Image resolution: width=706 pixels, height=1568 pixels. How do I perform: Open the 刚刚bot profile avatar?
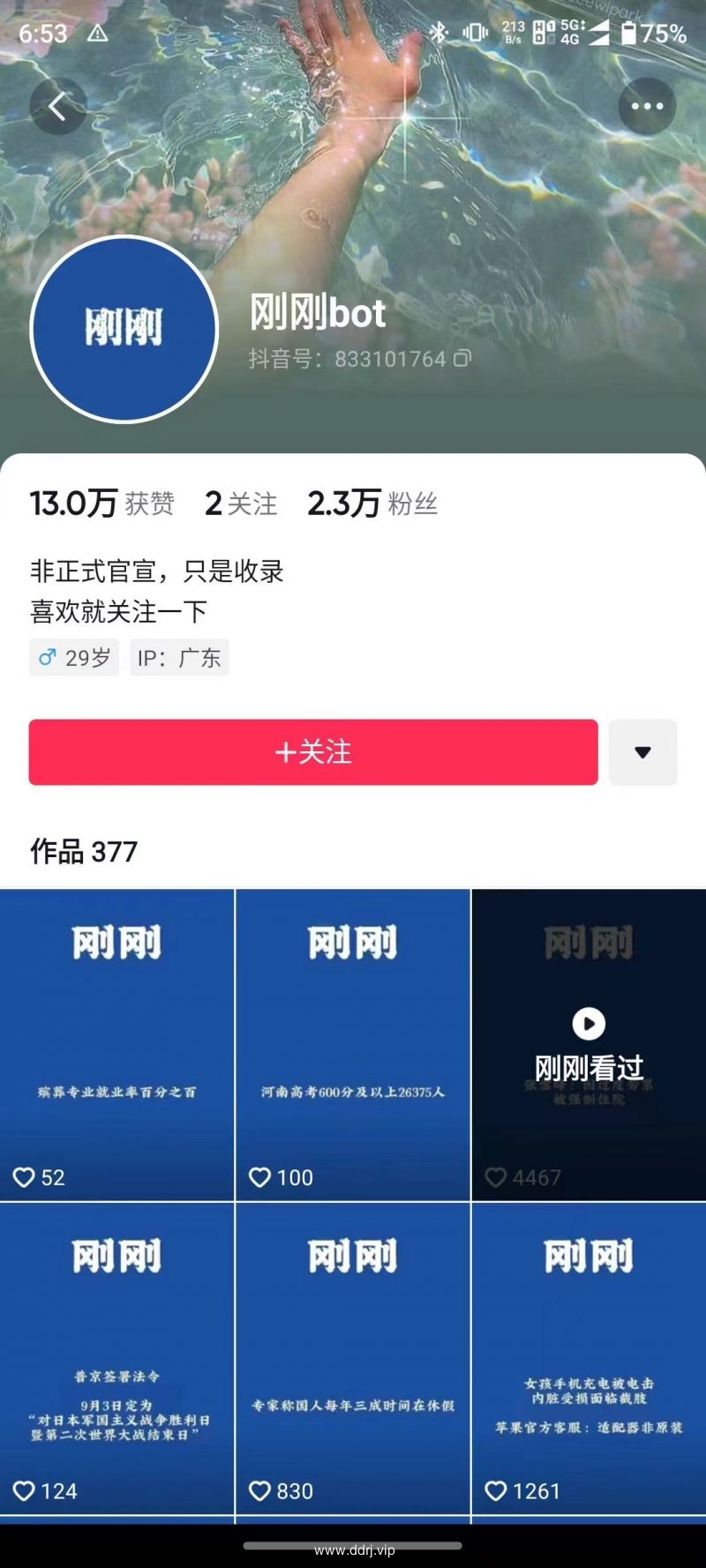(124, 329)
